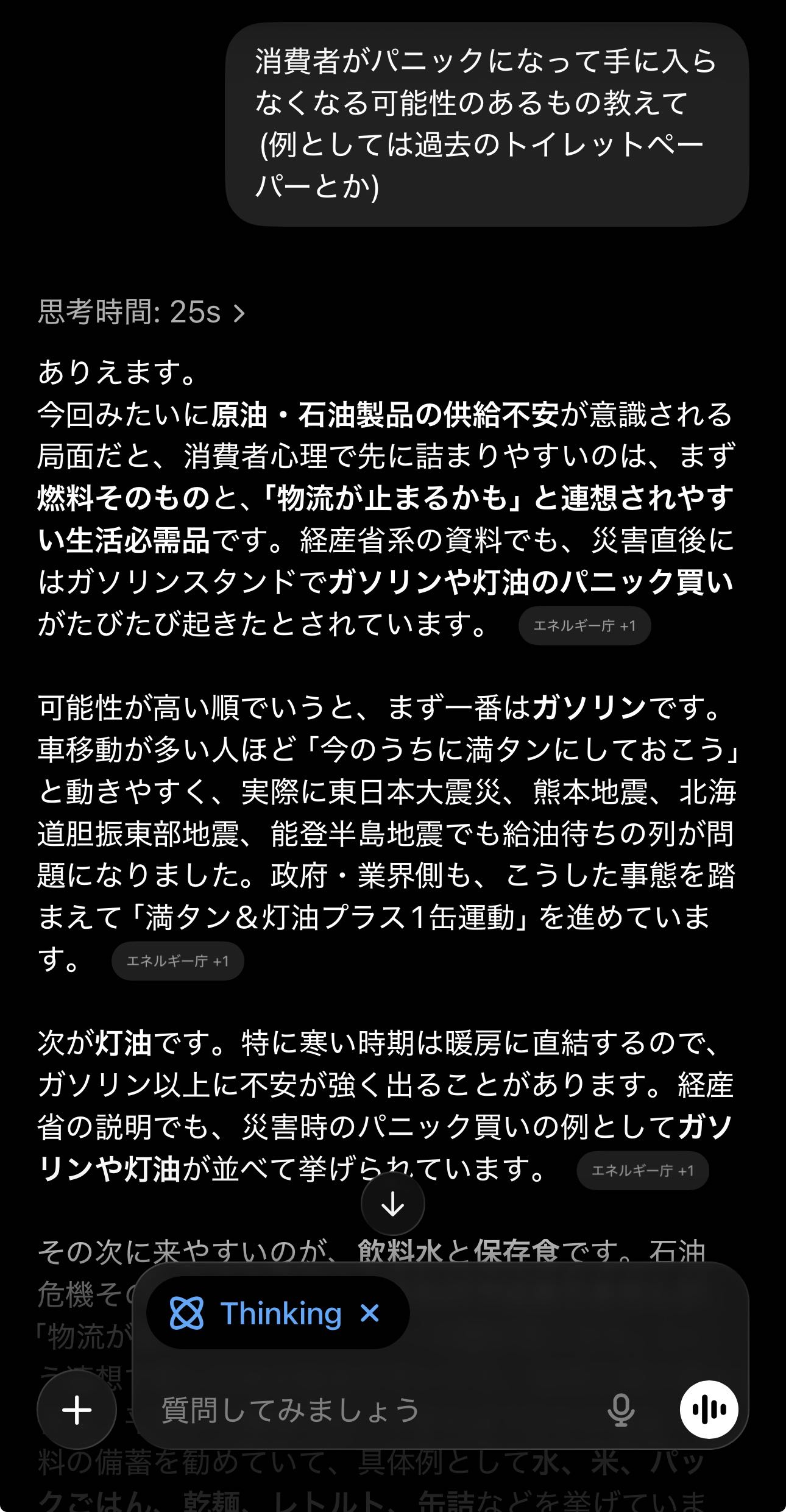Open the エネルギー庁 +1 source after パニック買い paragraph
The width and height of the screenshot is (786, 1512).
click(x=584, y=626)
